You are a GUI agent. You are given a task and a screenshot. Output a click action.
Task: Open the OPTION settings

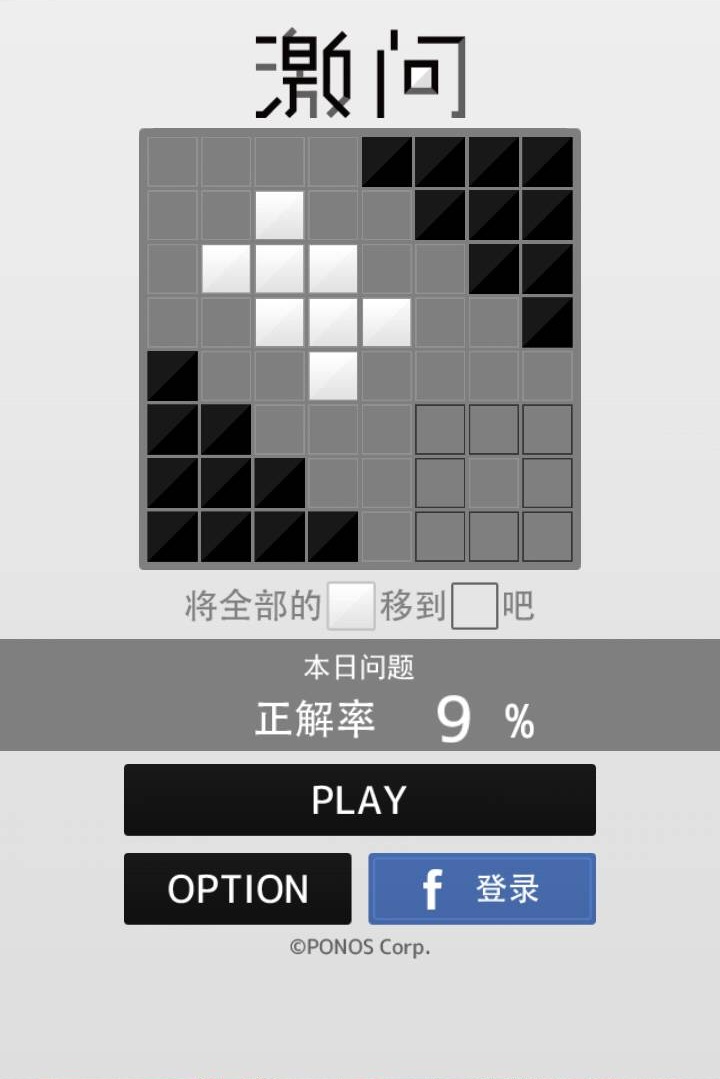tap(238, 889)
